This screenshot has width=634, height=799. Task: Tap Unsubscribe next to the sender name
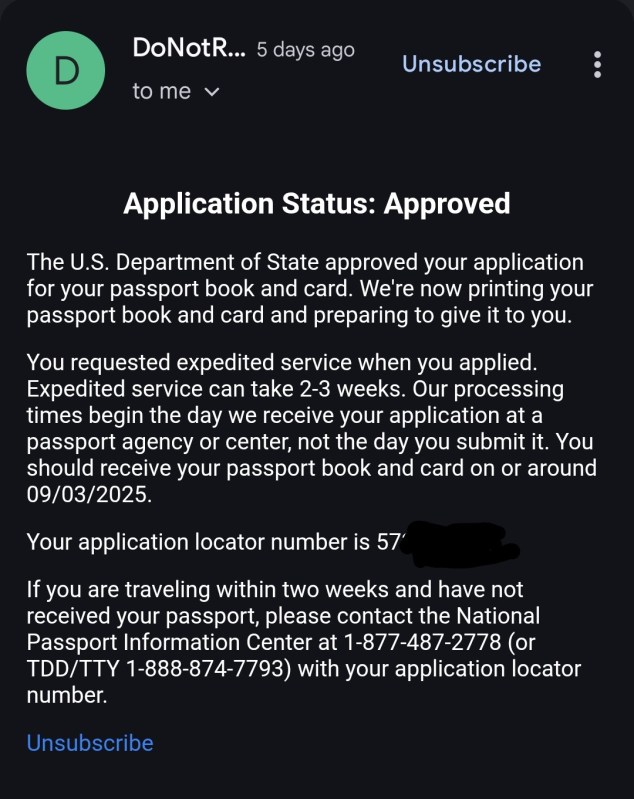click(471, 64)
